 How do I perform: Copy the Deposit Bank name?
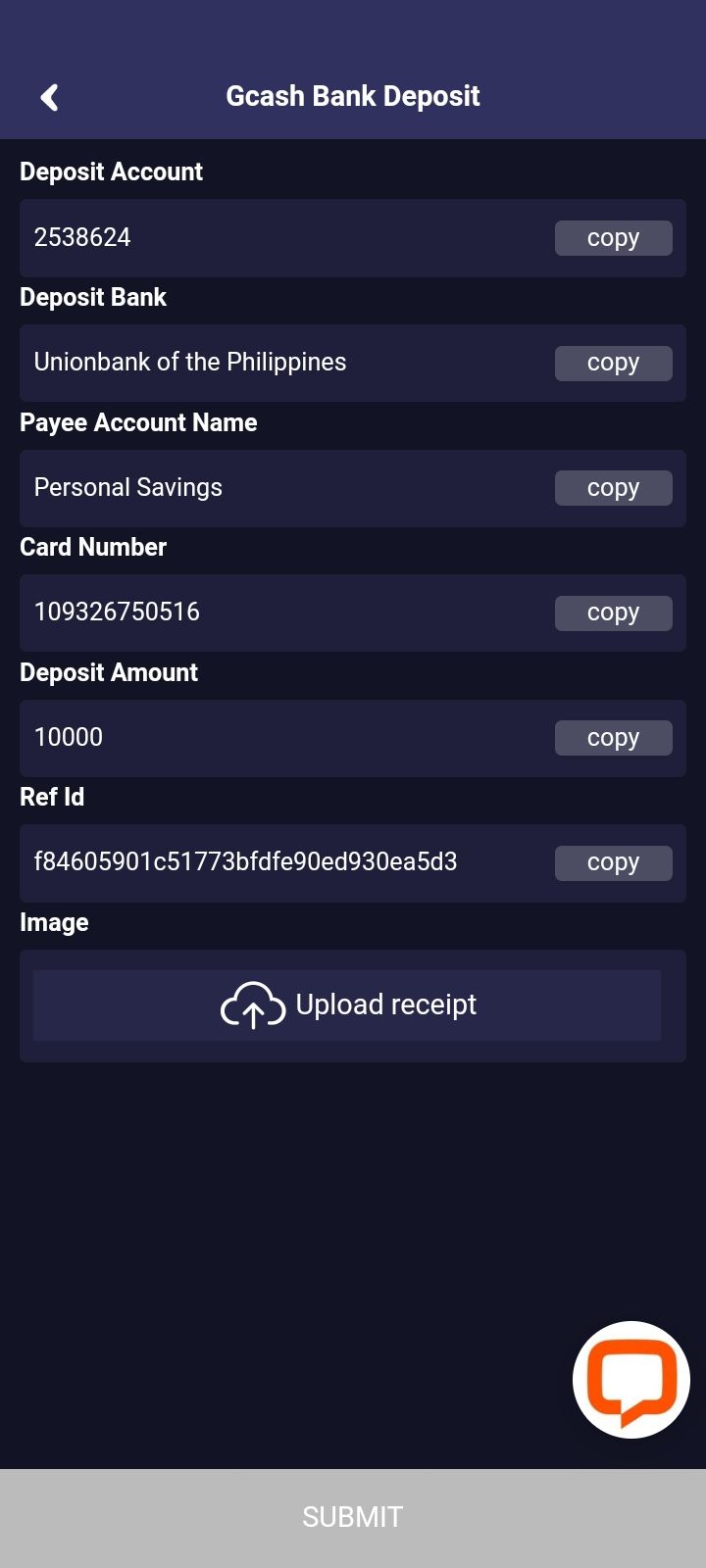click(x=613, y=363)
